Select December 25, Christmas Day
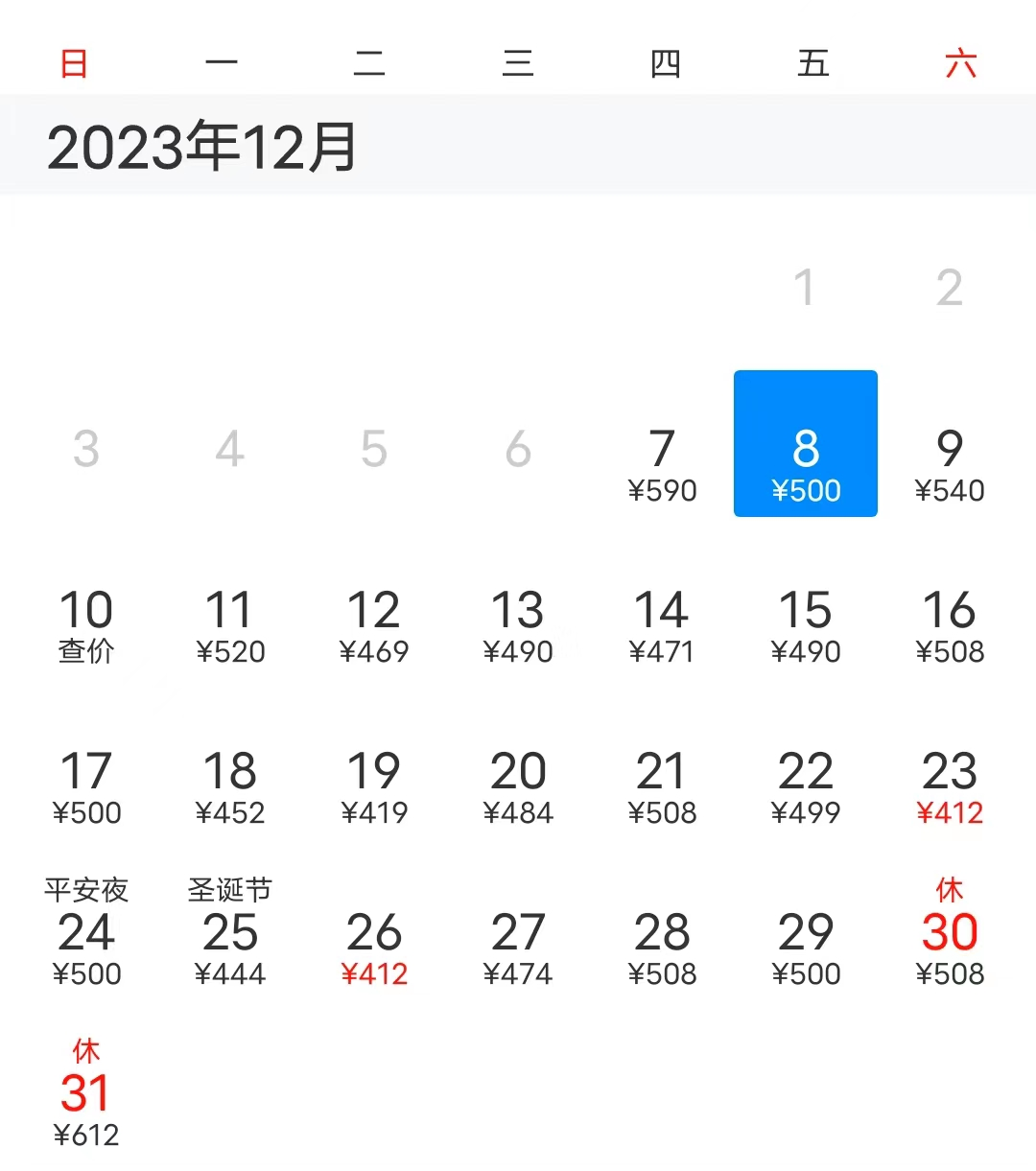The width and height of the screenshot is (1036, 1171). (230, 935)
